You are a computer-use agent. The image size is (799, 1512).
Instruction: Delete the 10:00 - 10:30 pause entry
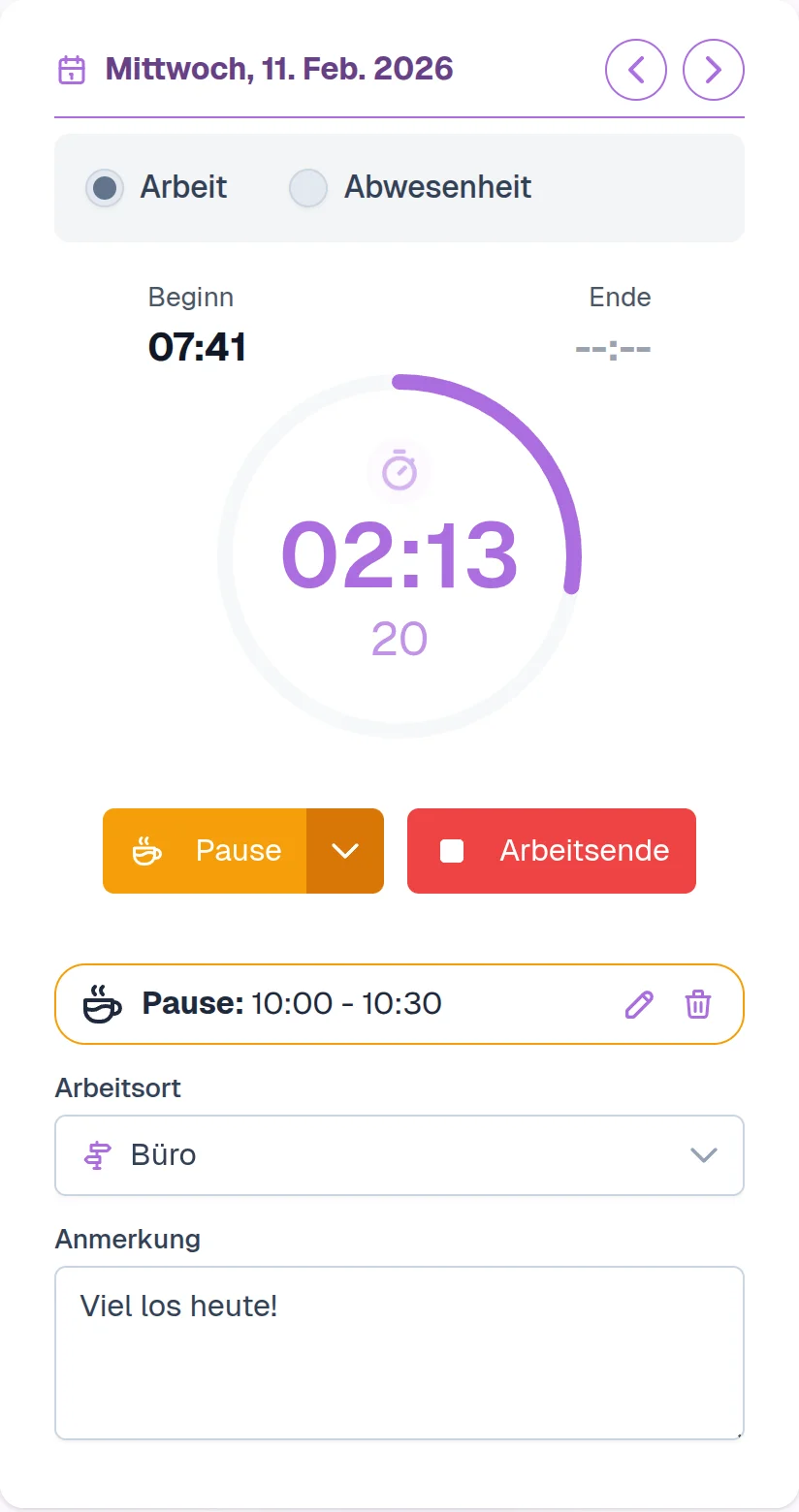[698, 1004]
